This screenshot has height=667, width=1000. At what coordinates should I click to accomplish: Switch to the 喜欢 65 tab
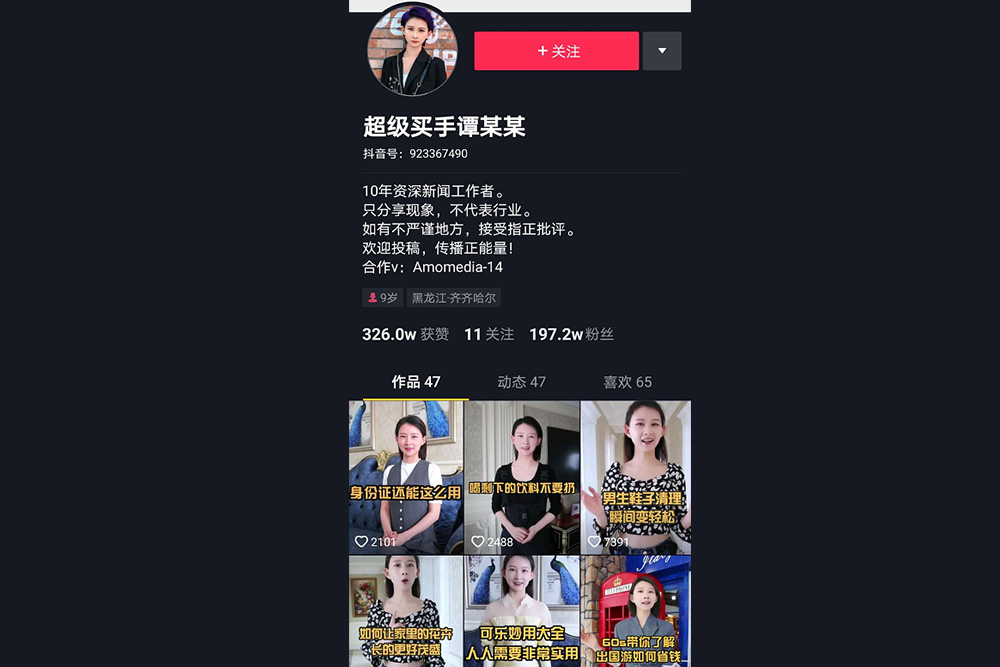point(627,382)
